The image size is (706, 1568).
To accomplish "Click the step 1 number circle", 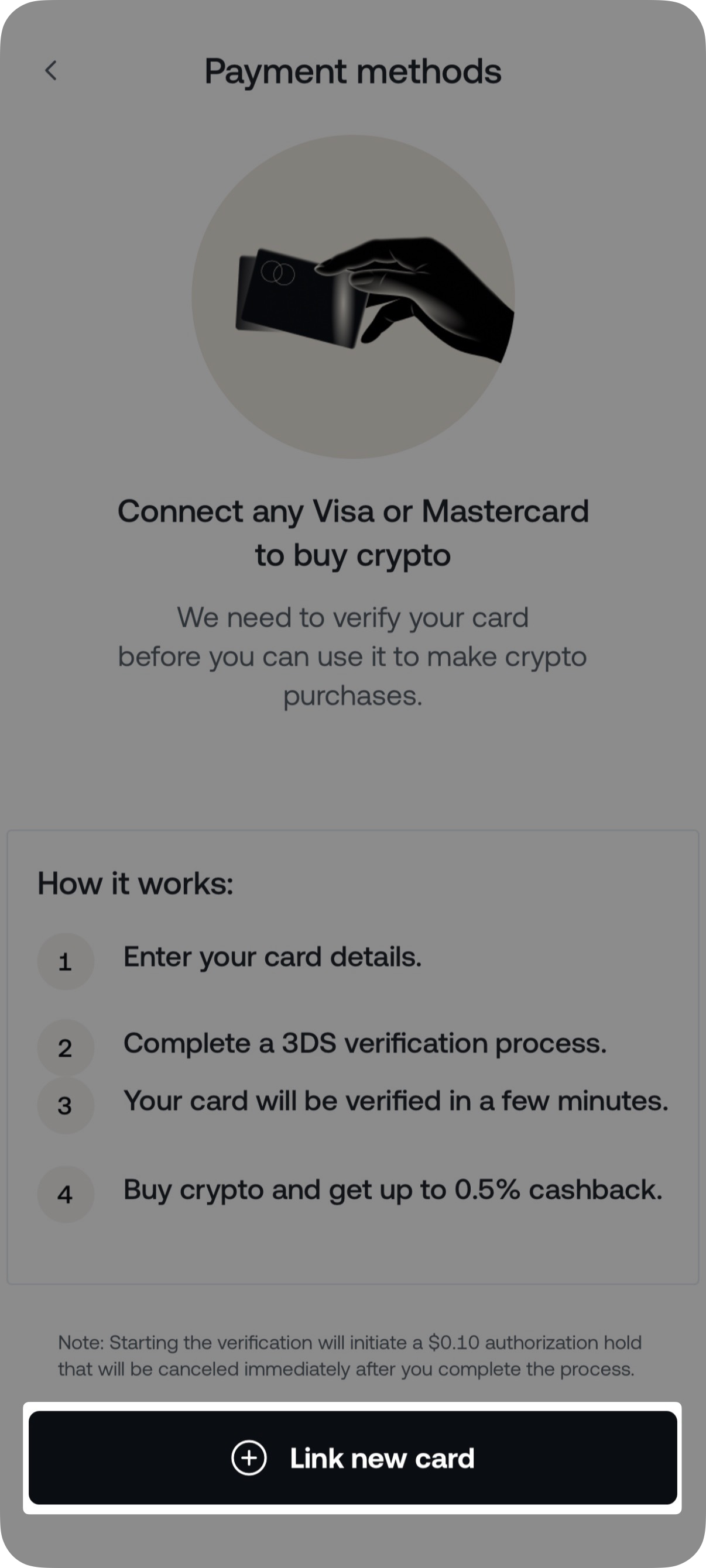I will click(x=66, y=961).
